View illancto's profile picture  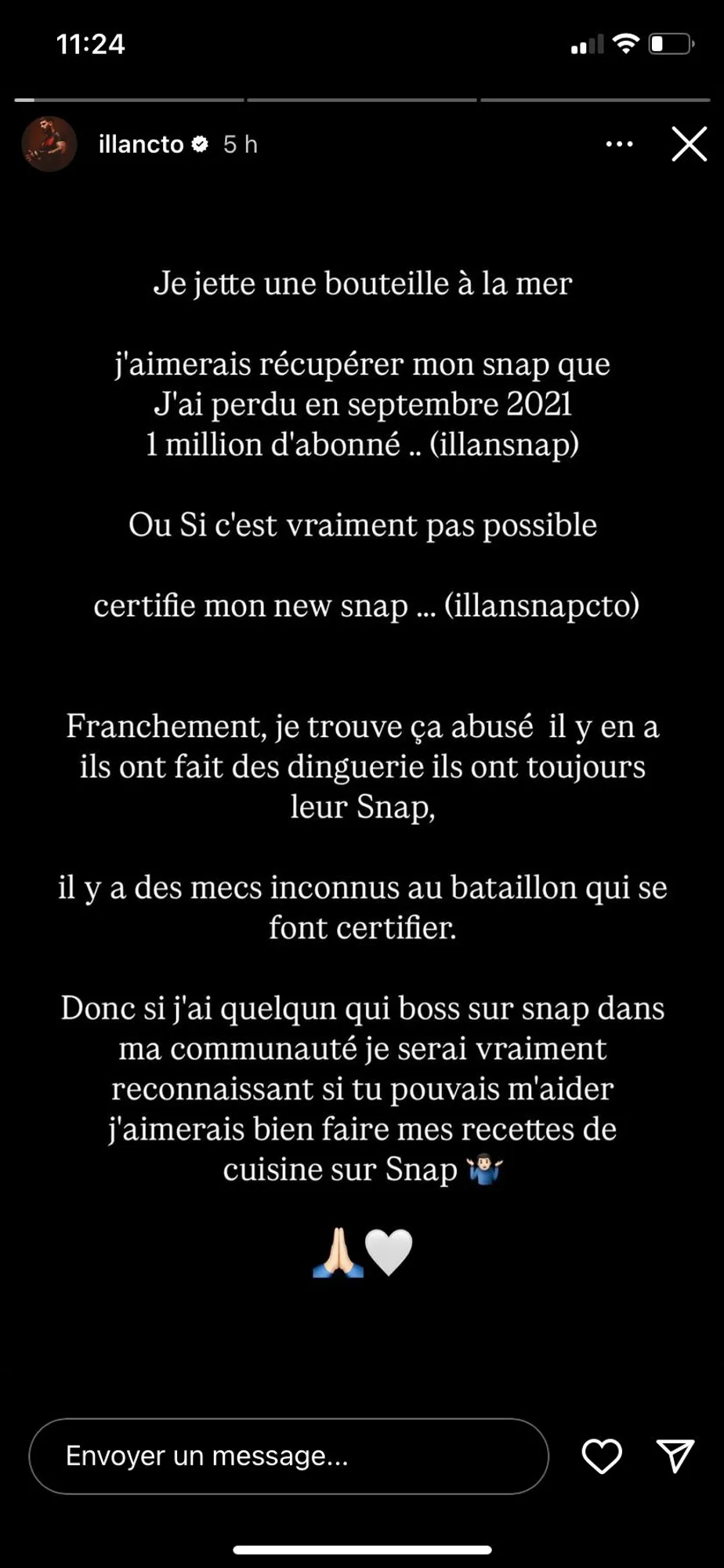click(49, 143)
